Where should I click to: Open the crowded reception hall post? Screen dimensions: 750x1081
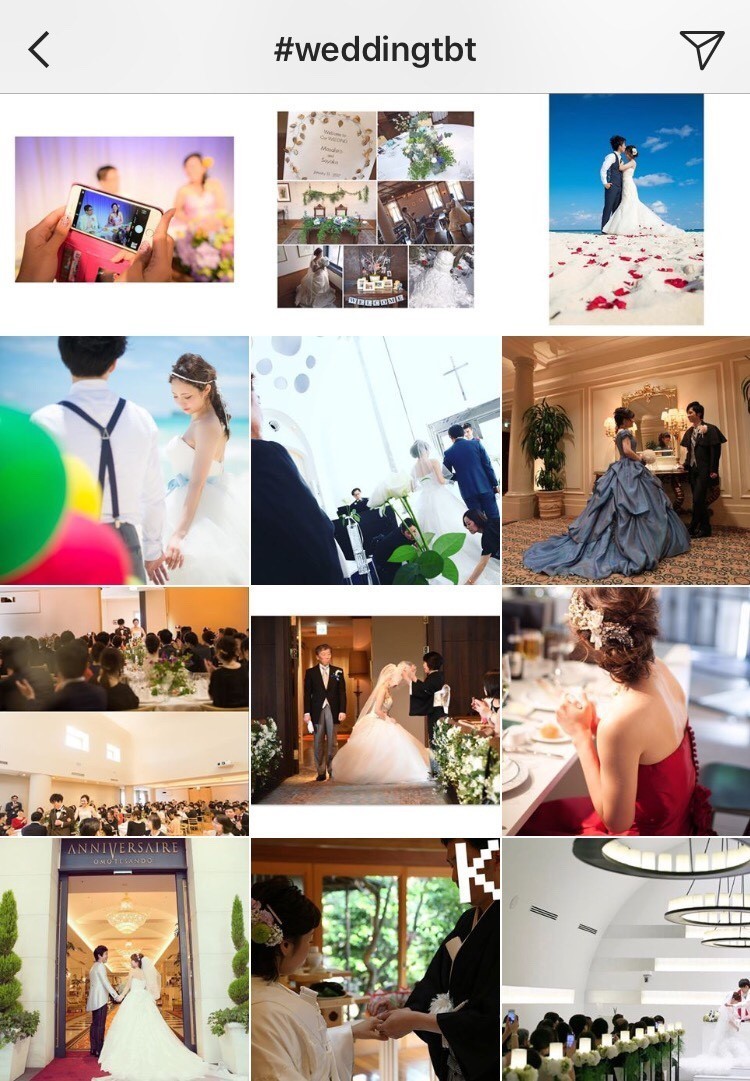[124, 711]
